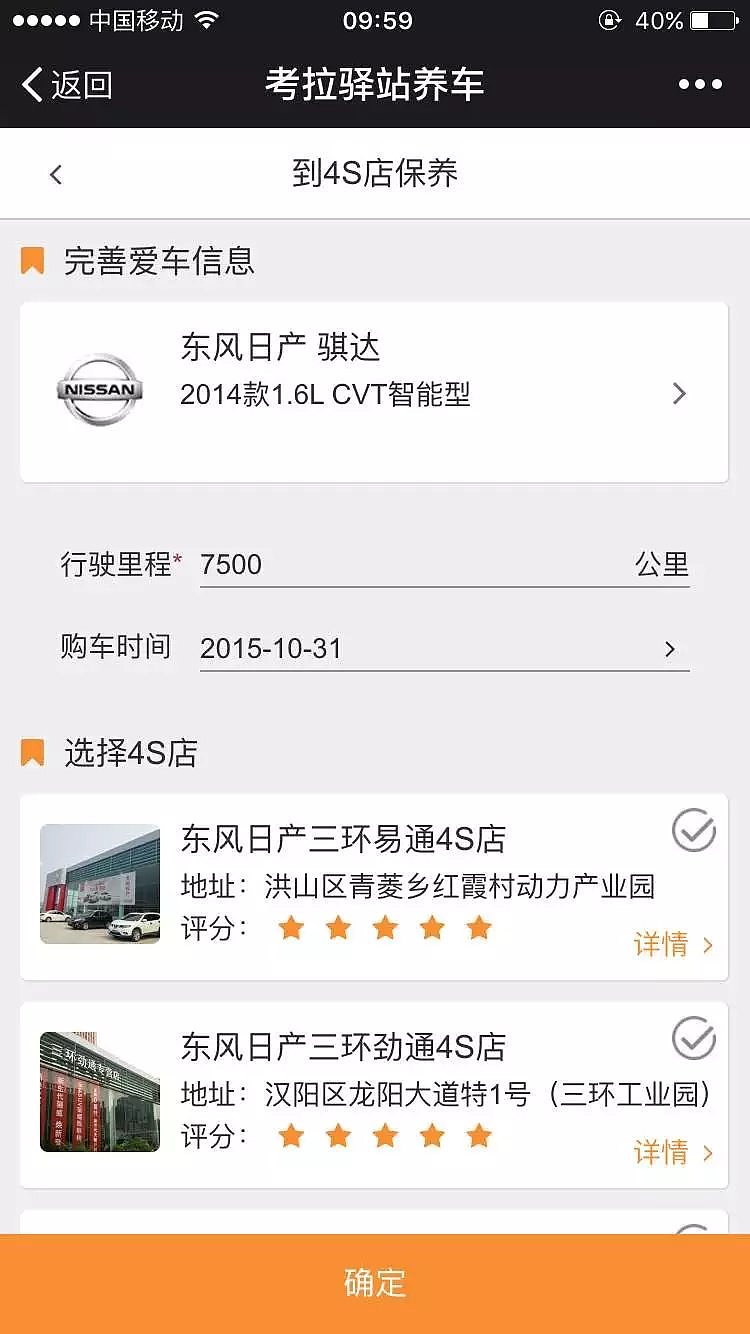The image size is (750, 1334).
Task: Click the orange bookmark icon beside 选择4S店
Action: click(33, 753)
